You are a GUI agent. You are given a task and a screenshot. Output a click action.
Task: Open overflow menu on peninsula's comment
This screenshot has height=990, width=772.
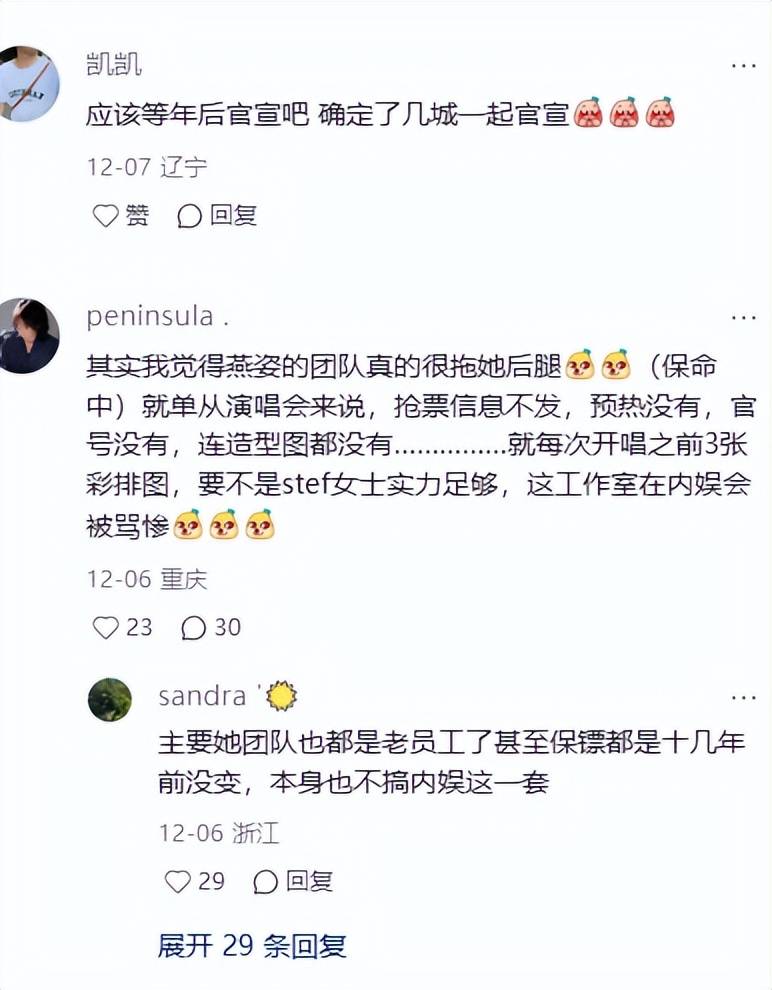[x=743, y=318]
